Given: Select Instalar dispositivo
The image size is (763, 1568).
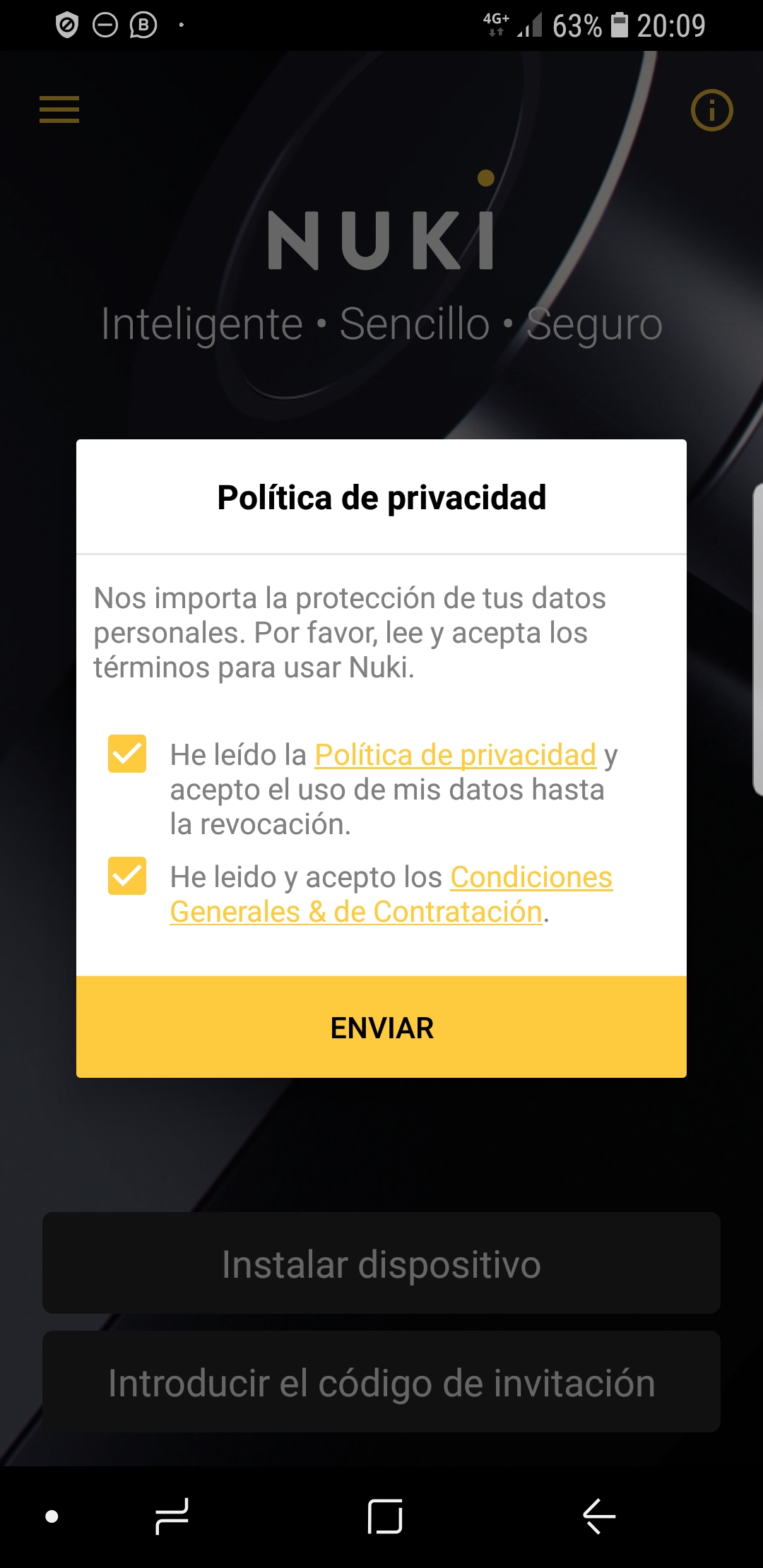Looking at the screenshot, I should pos(381,1264).
